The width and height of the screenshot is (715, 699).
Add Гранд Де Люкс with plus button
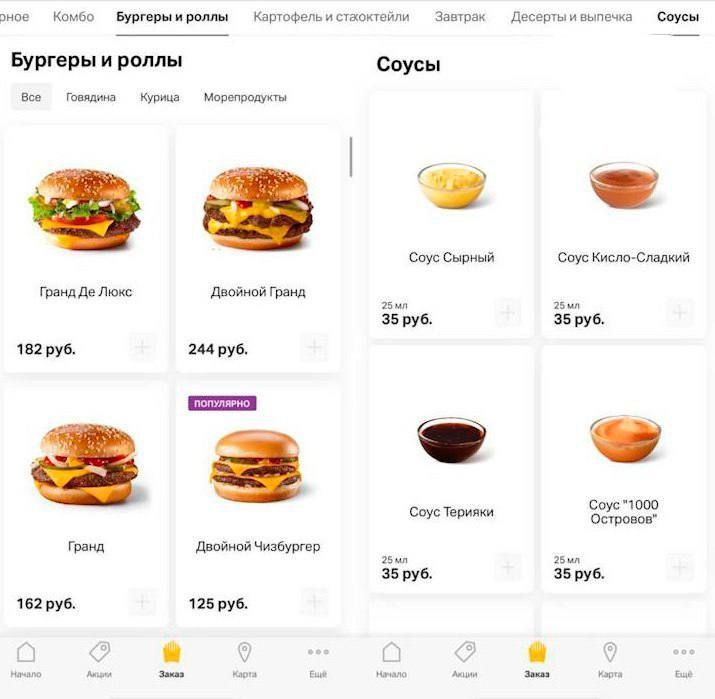[143, 348]
